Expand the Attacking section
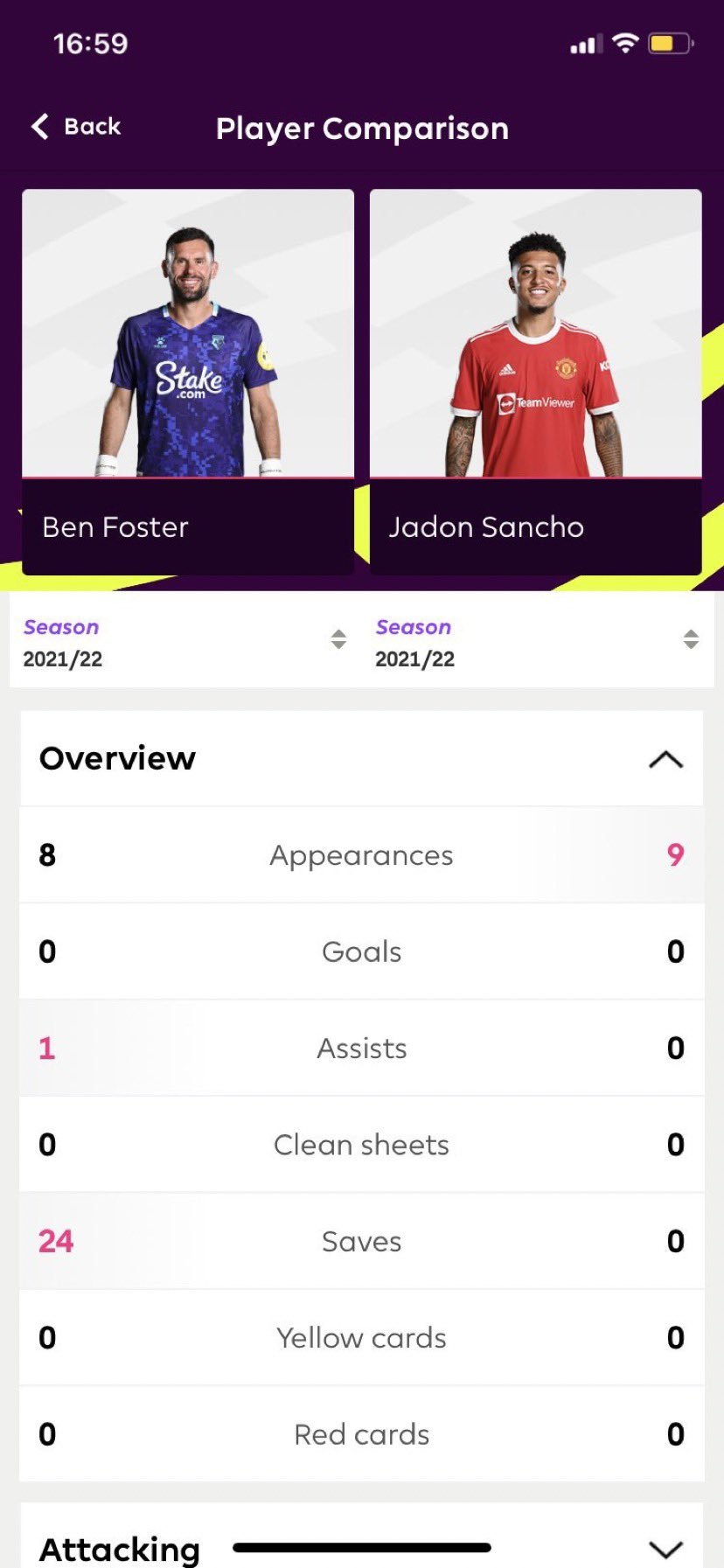Screen dimensions: 724x1568 (x=665, y=1549)
